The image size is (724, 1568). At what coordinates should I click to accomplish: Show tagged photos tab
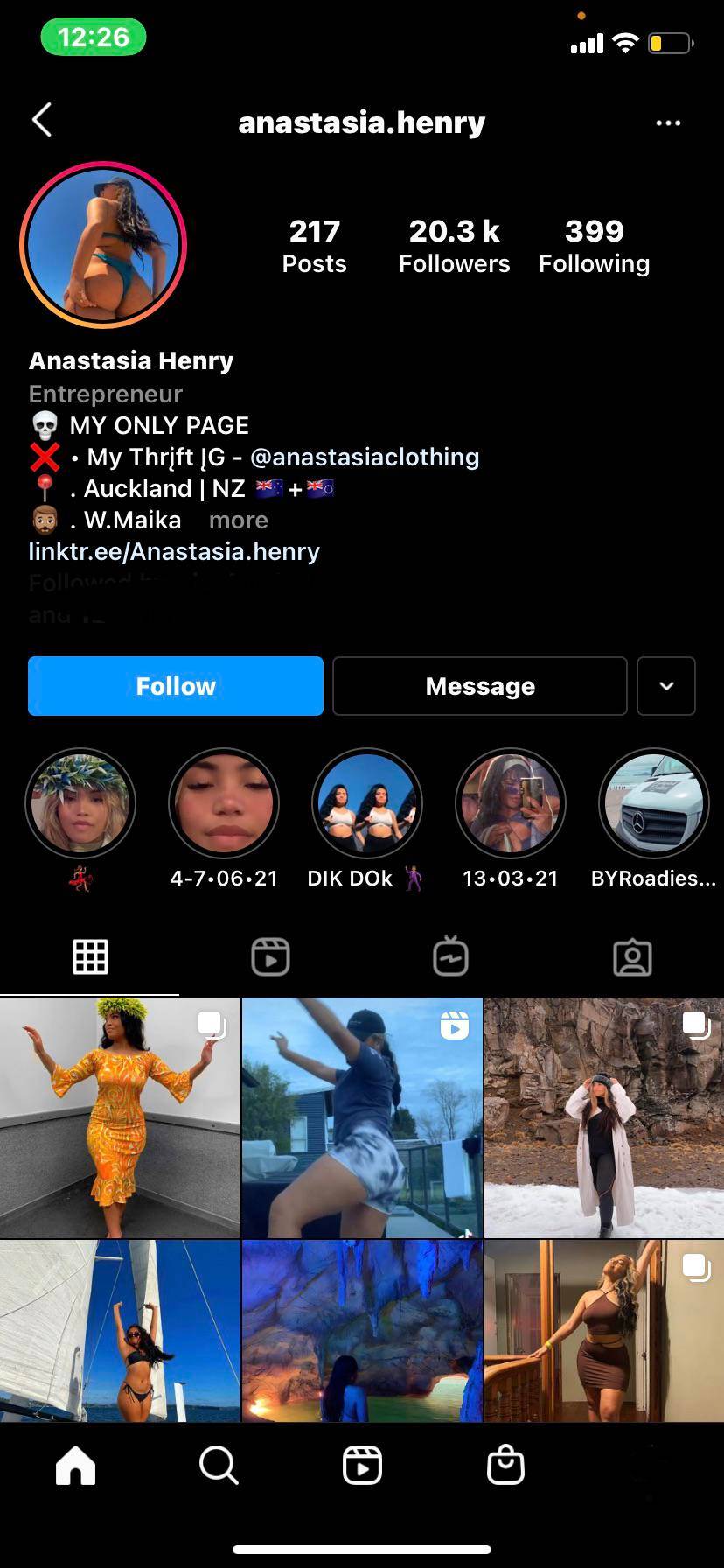tap(632, 956)
